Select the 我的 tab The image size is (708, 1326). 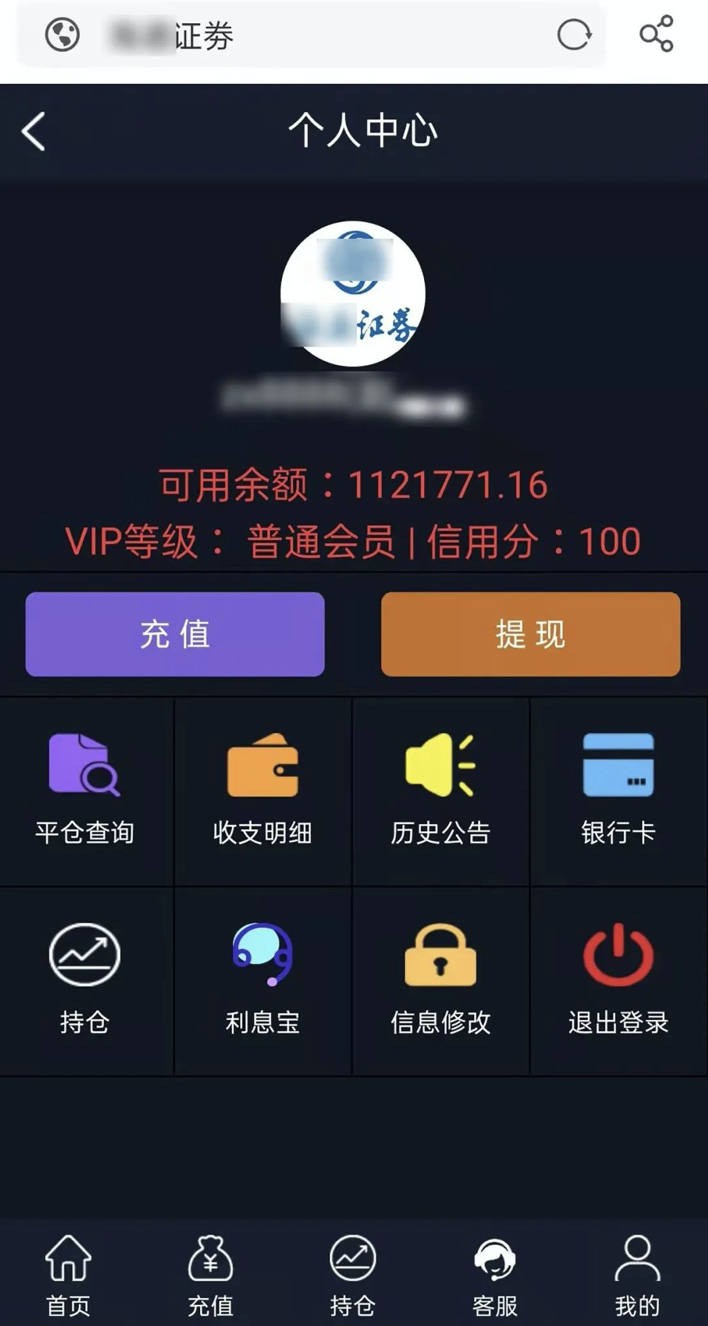pos(637,1274)
